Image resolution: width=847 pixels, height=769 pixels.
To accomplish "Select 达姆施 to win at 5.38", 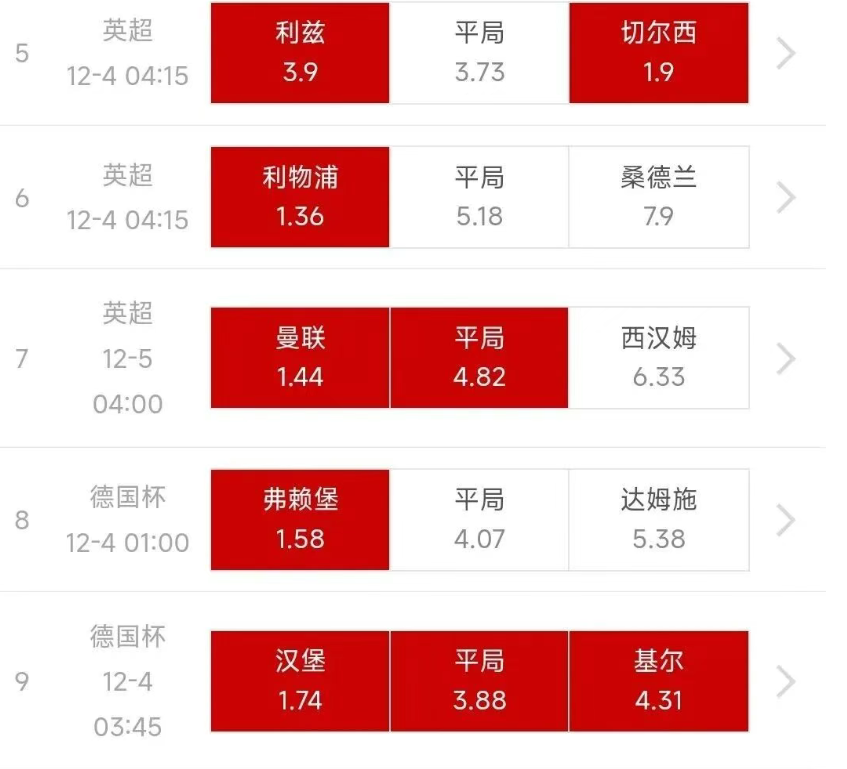I will pos(658,519).
